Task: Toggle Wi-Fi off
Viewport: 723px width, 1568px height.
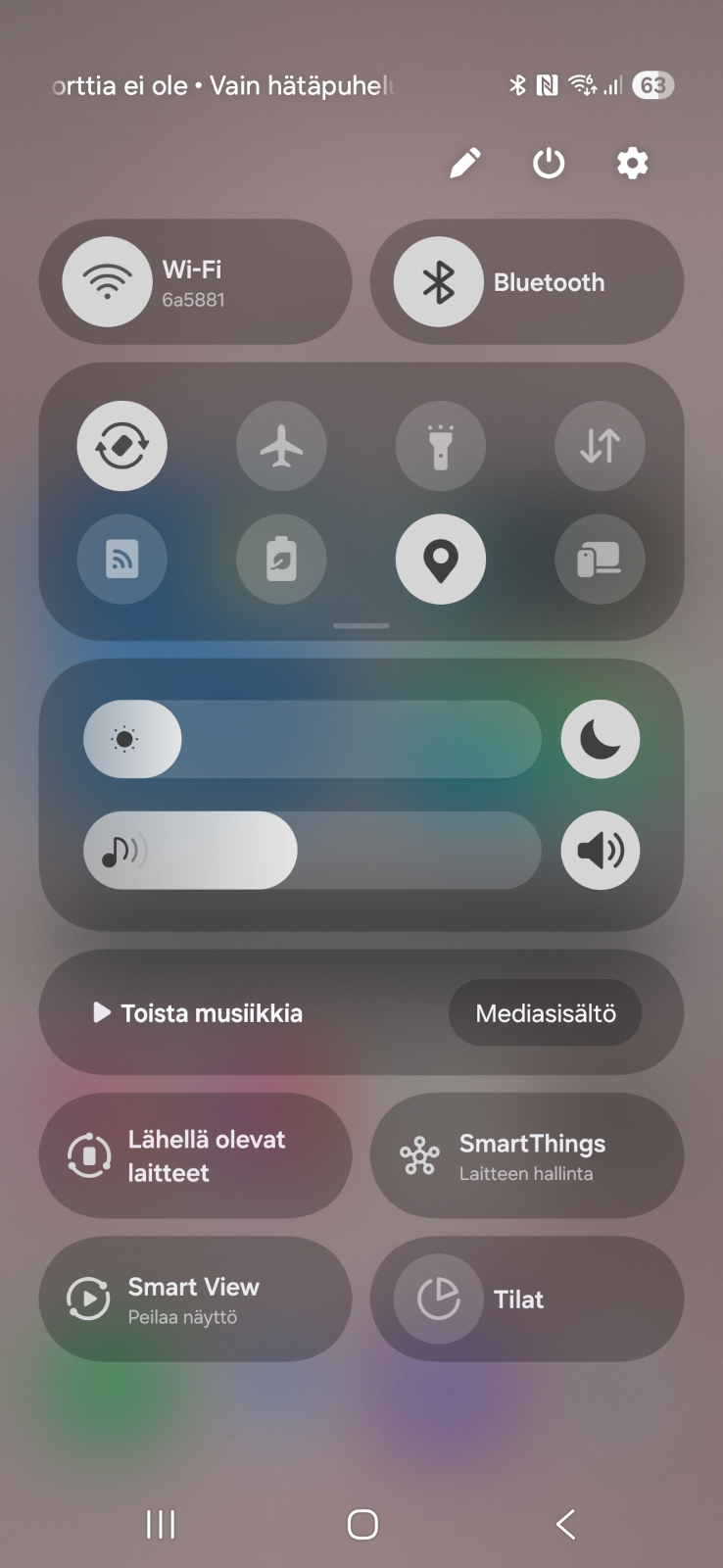Action: point(107,282)
